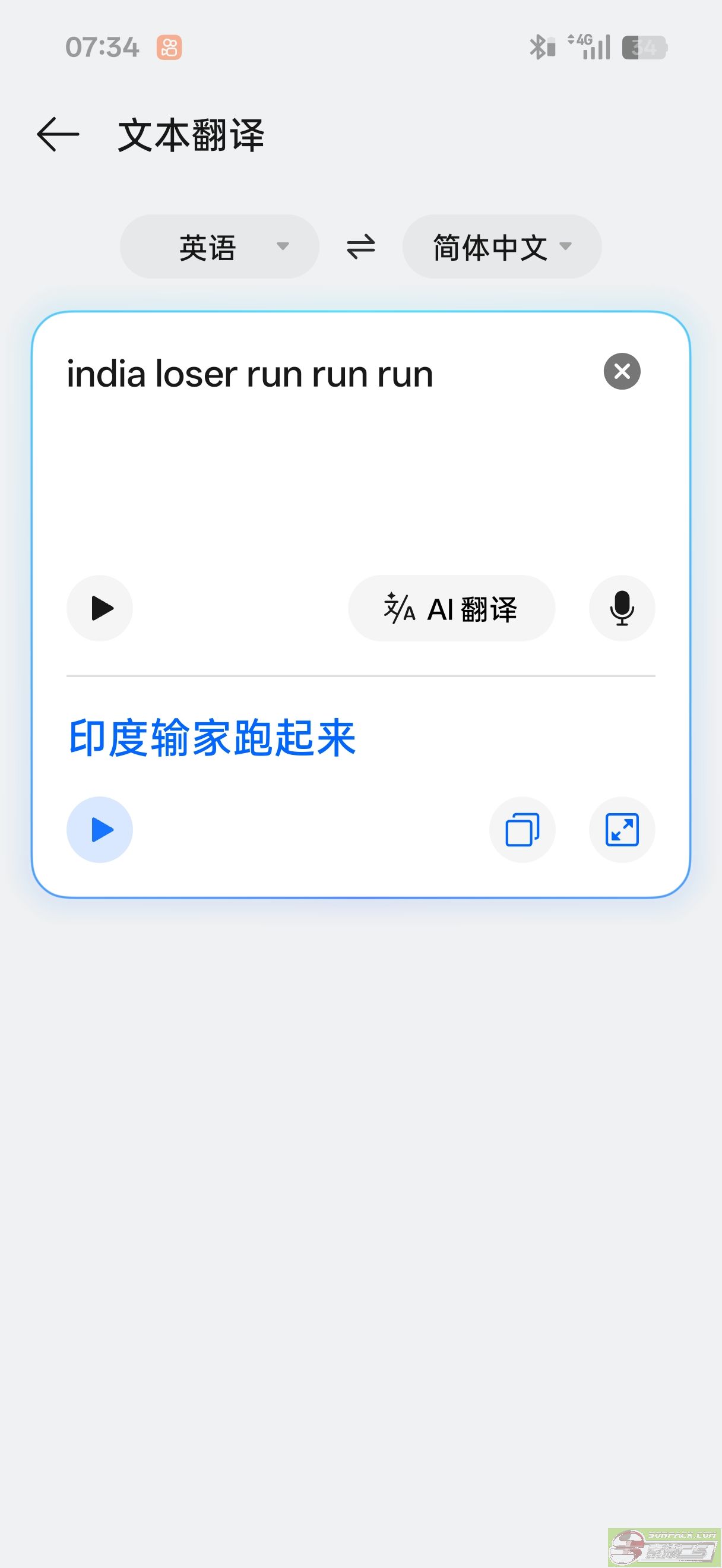Image resolution: width=722 pixels, height=1568 pixels.
Task: Edit the text "india loser run run run"
Action: click(250, 374)
